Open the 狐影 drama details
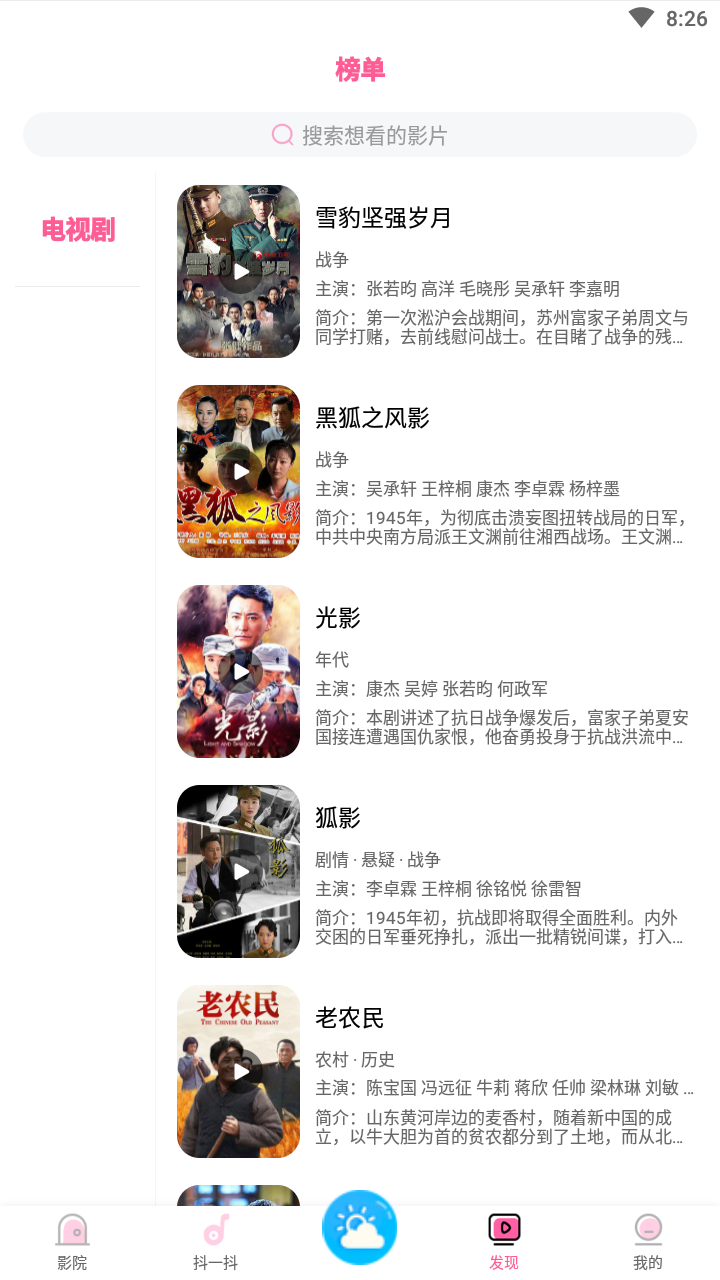The image size is (720, 1280). click(339, 818)
